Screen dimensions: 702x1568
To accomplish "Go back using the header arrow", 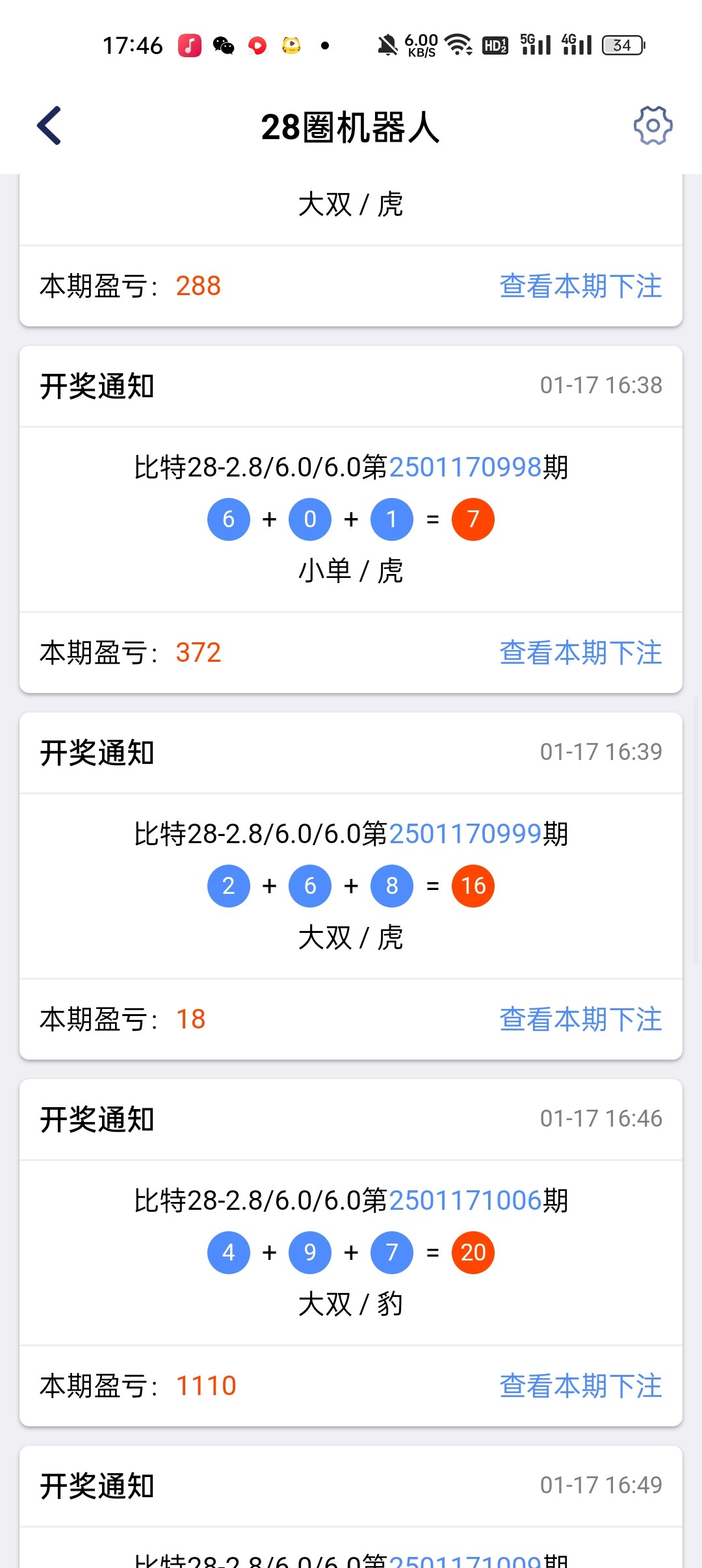I will point(49,125).
